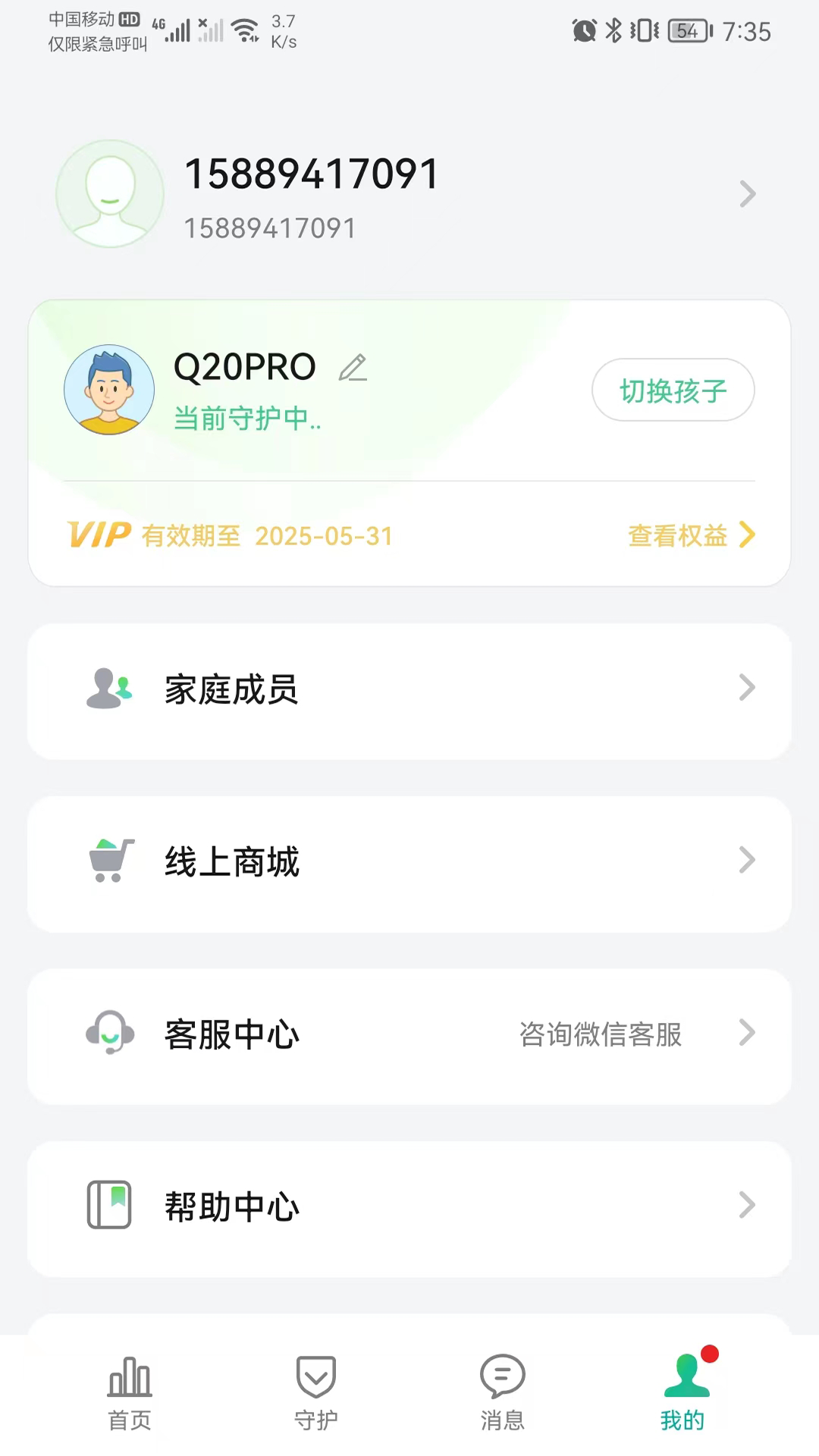
Task: Select the 家庭成员 family members icon
Action: pos(109,689)
